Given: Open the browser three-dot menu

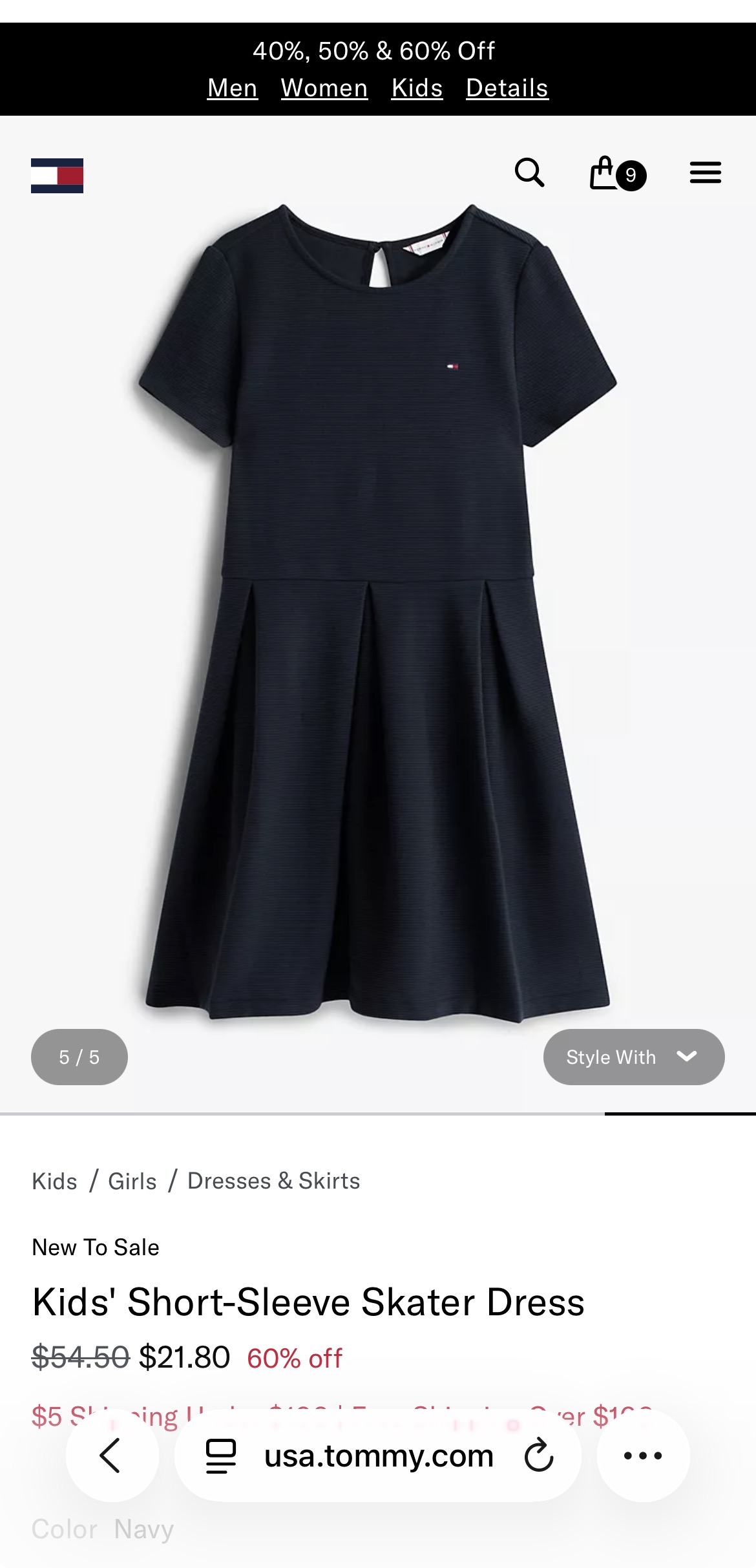Looking at the screenshot, I should point(643,1456).
